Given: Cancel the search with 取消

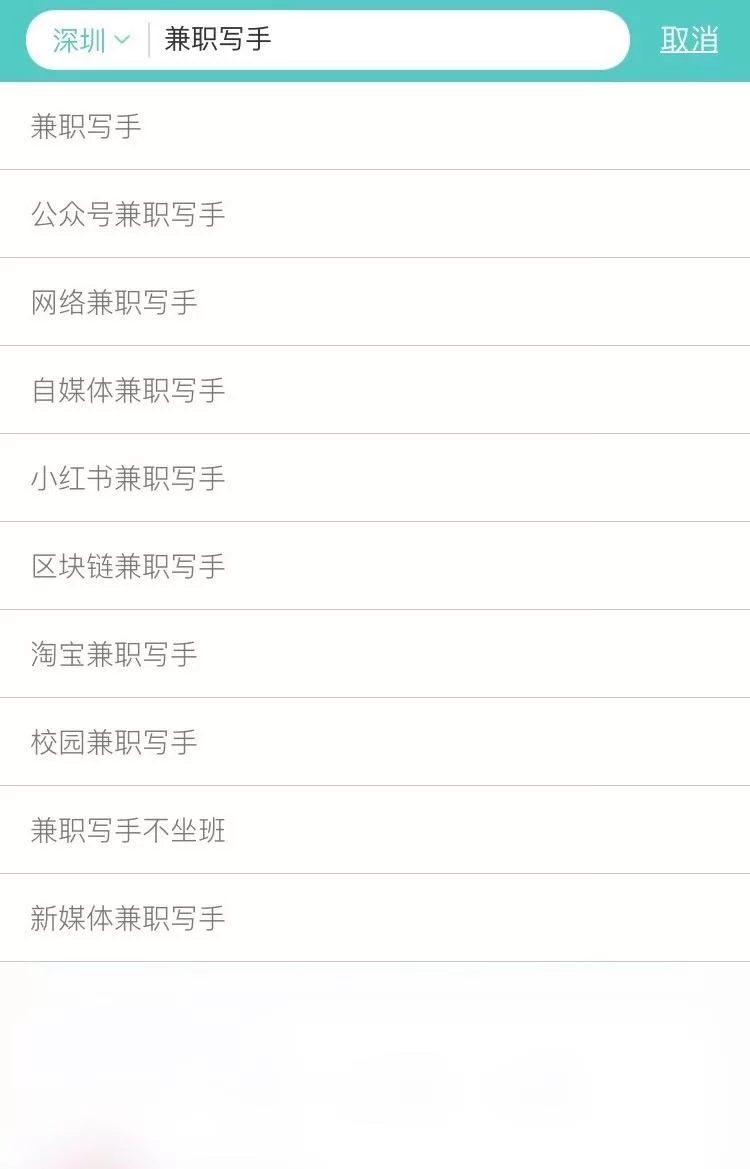Looking at the screenshot, I should (x=689, y=40).
